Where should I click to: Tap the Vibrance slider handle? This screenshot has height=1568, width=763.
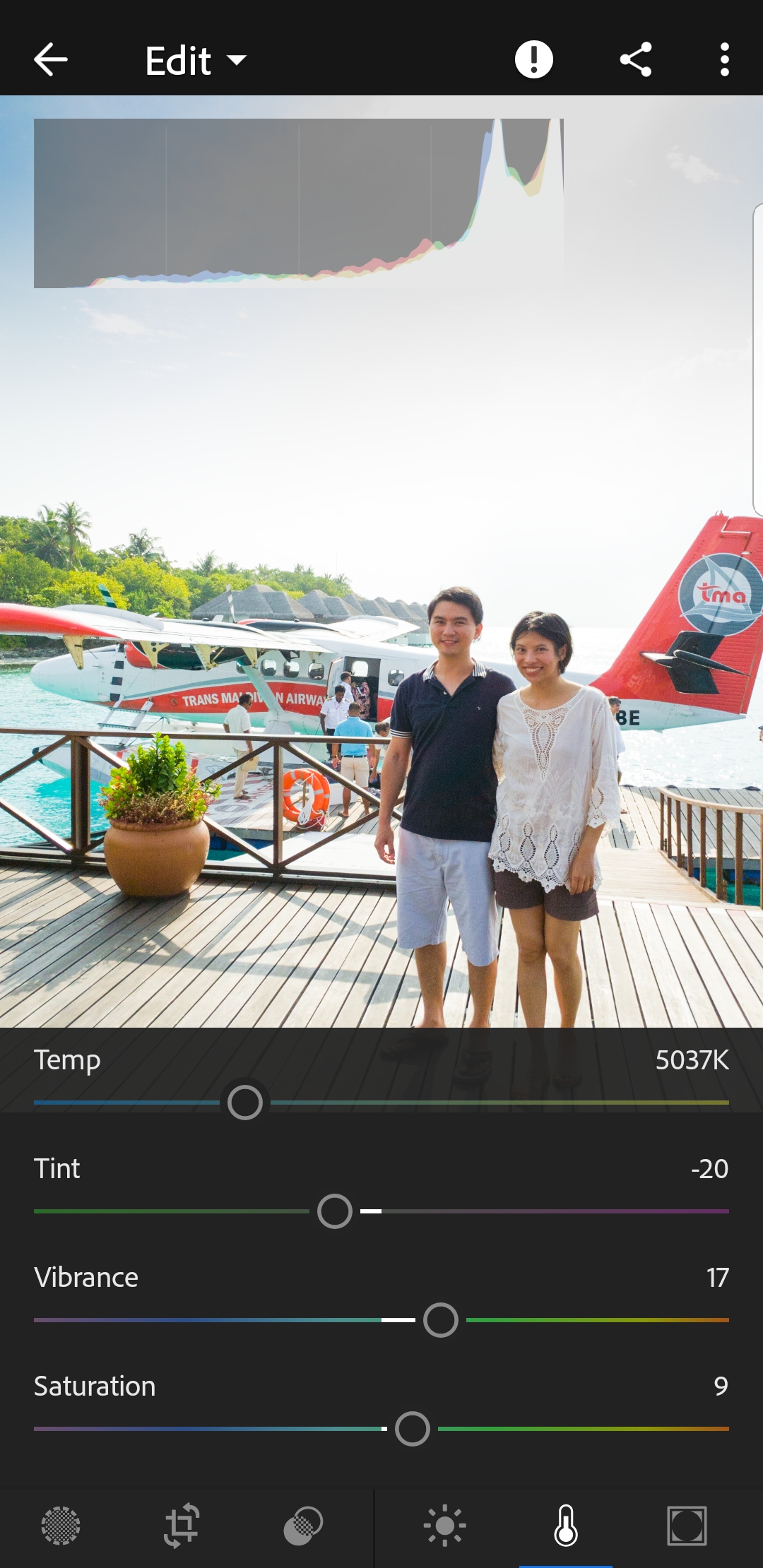(x=441, y=1320)
